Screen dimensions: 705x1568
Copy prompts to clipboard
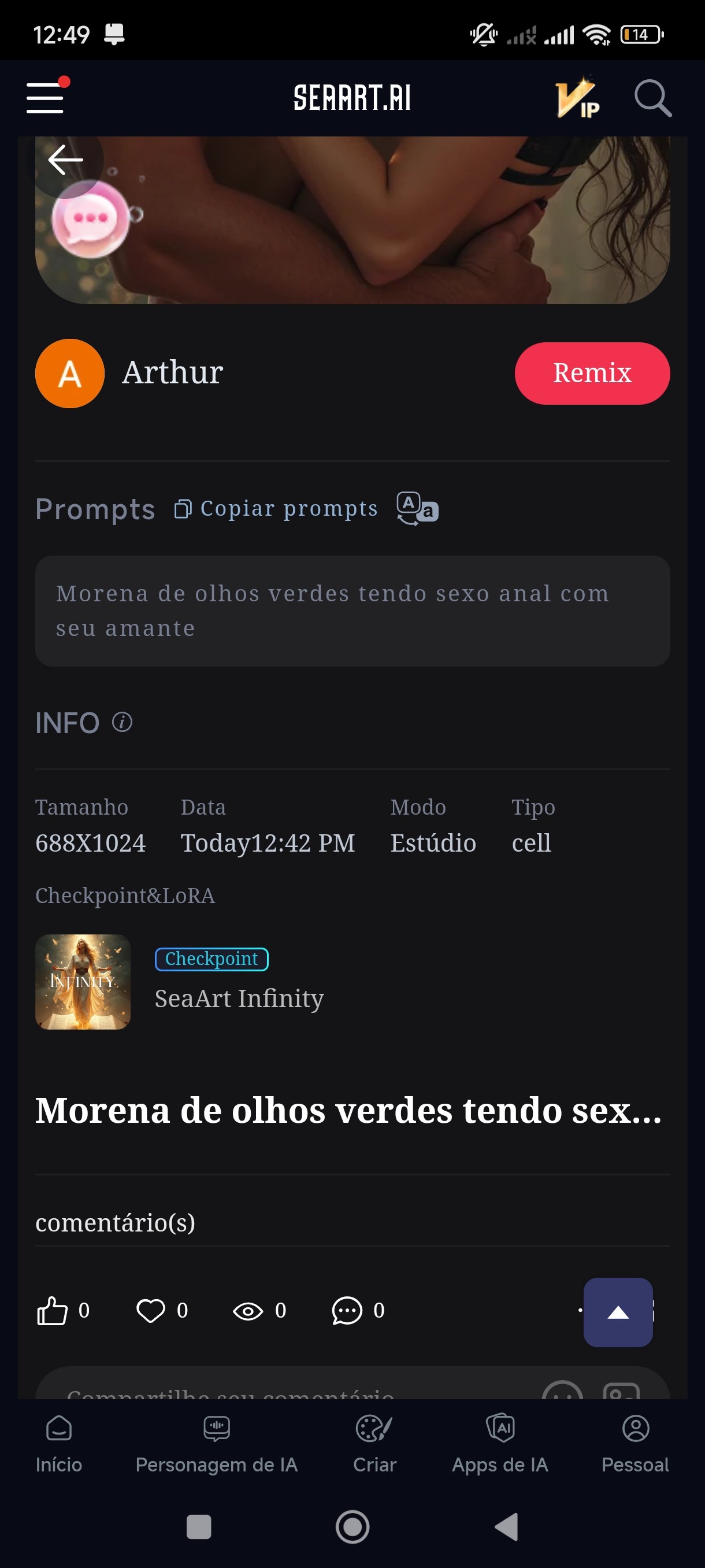coord(276,509)
